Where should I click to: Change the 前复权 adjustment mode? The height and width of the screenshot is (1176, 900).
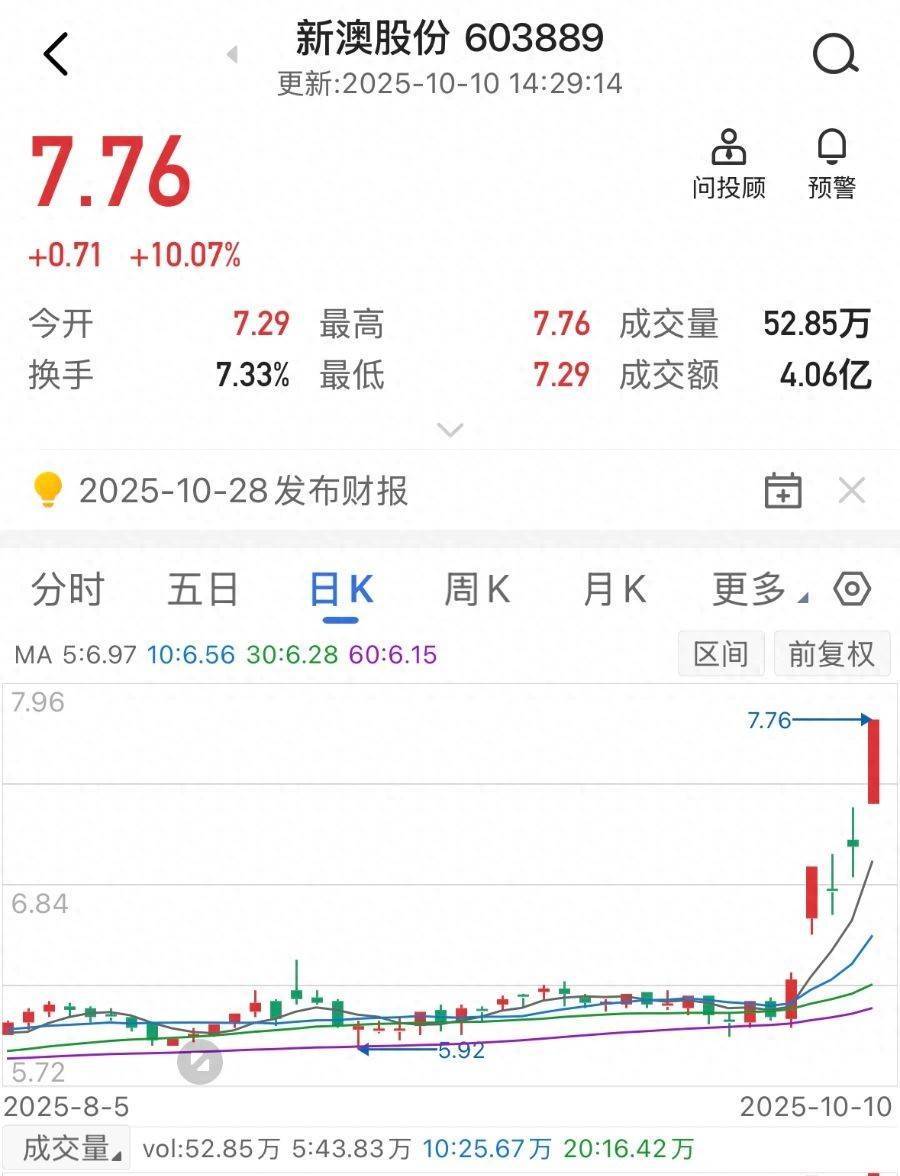tap(832, 655)
